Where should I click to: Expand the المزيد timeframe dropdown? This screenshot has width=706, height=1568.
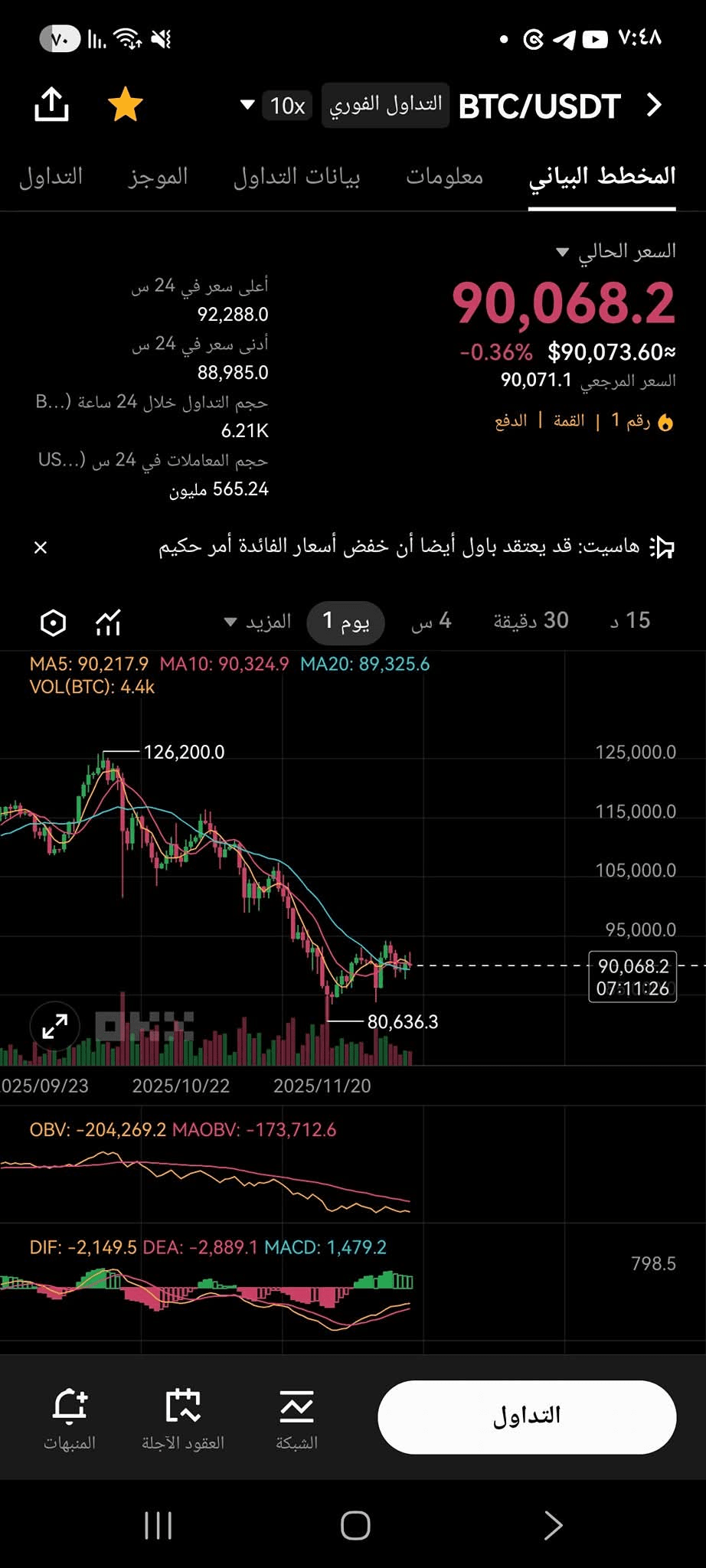[257, 622]
